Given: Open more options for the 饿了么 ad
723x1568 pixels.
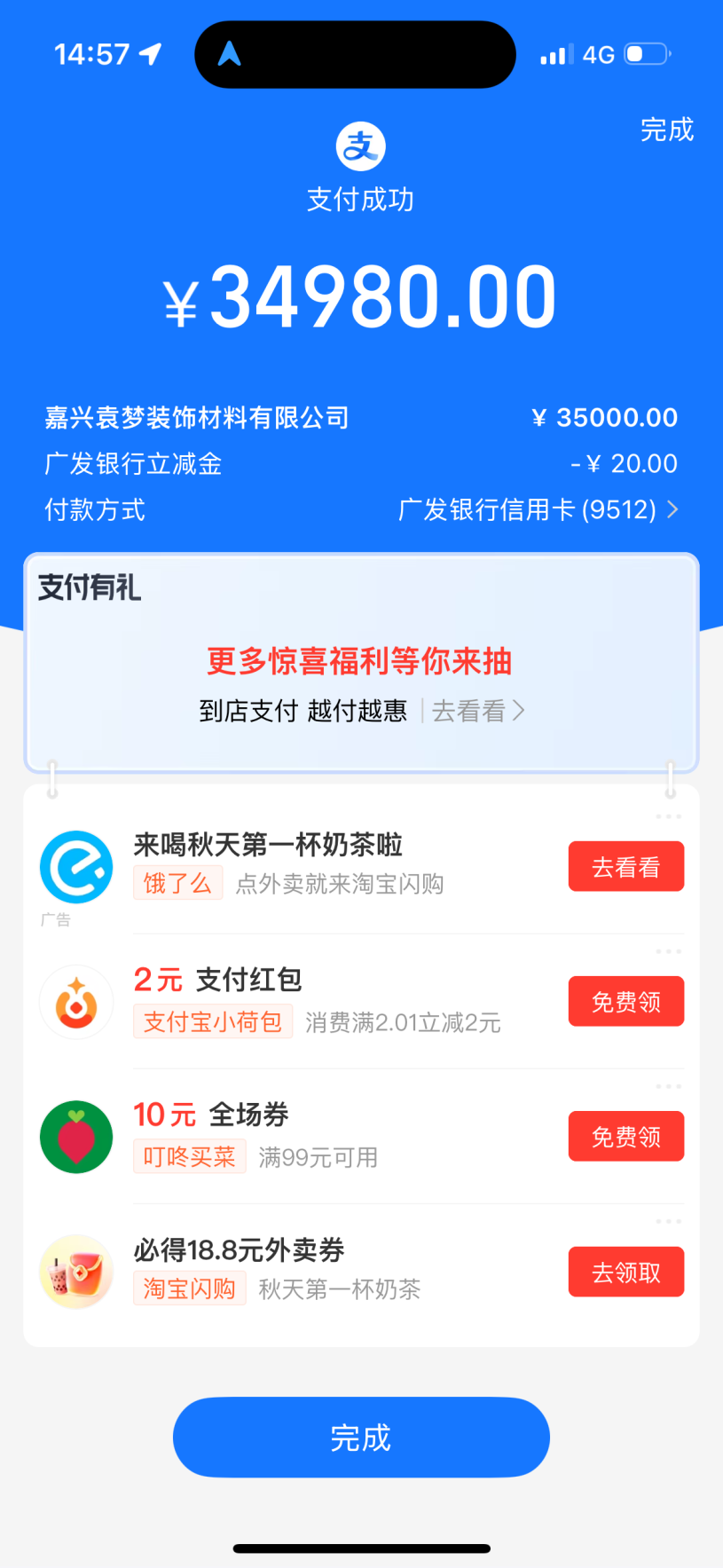Looking at the screenshot, I should pos(668,816).
